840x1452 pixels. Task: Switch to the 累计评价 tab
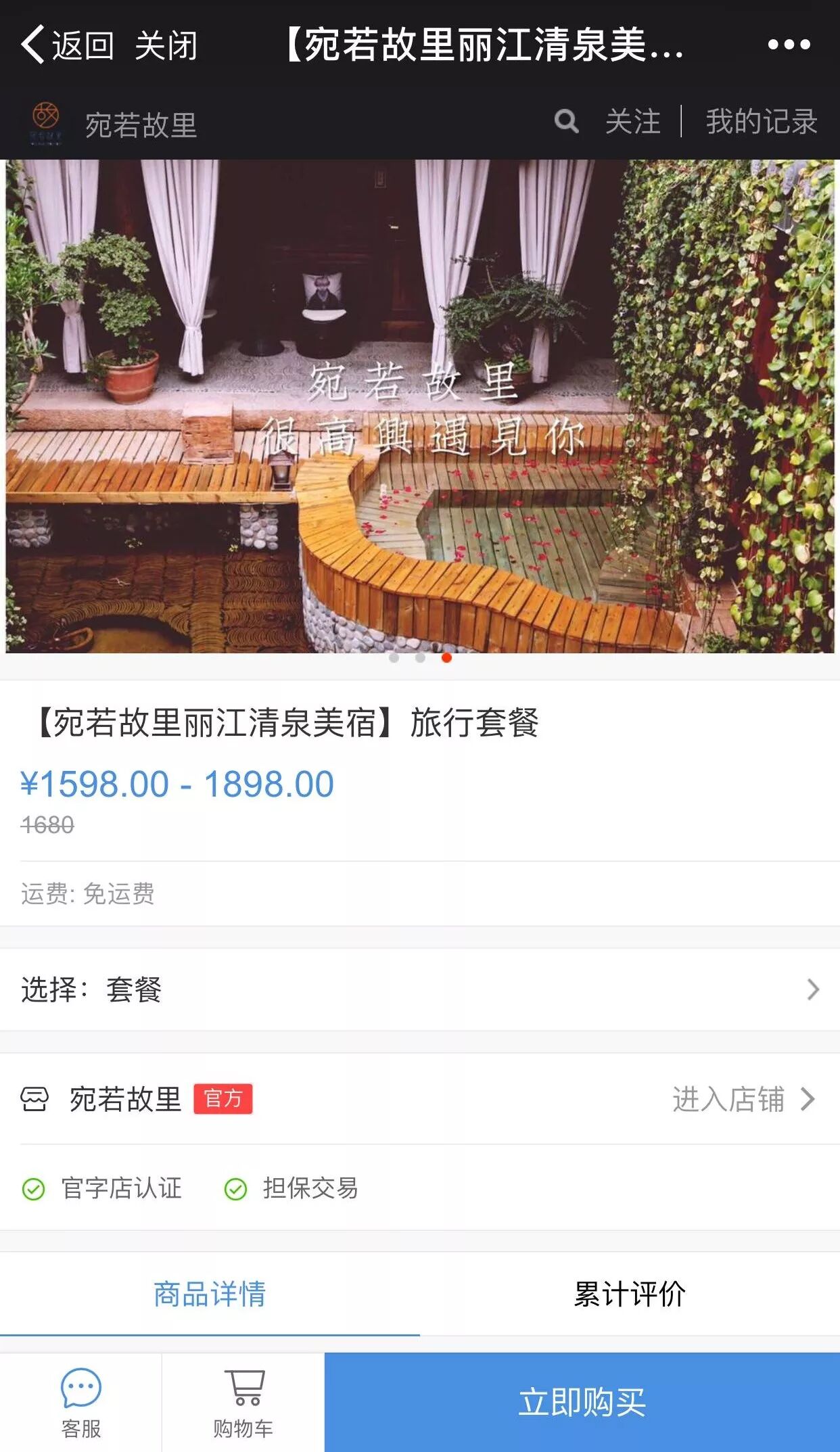[630, 1294]
